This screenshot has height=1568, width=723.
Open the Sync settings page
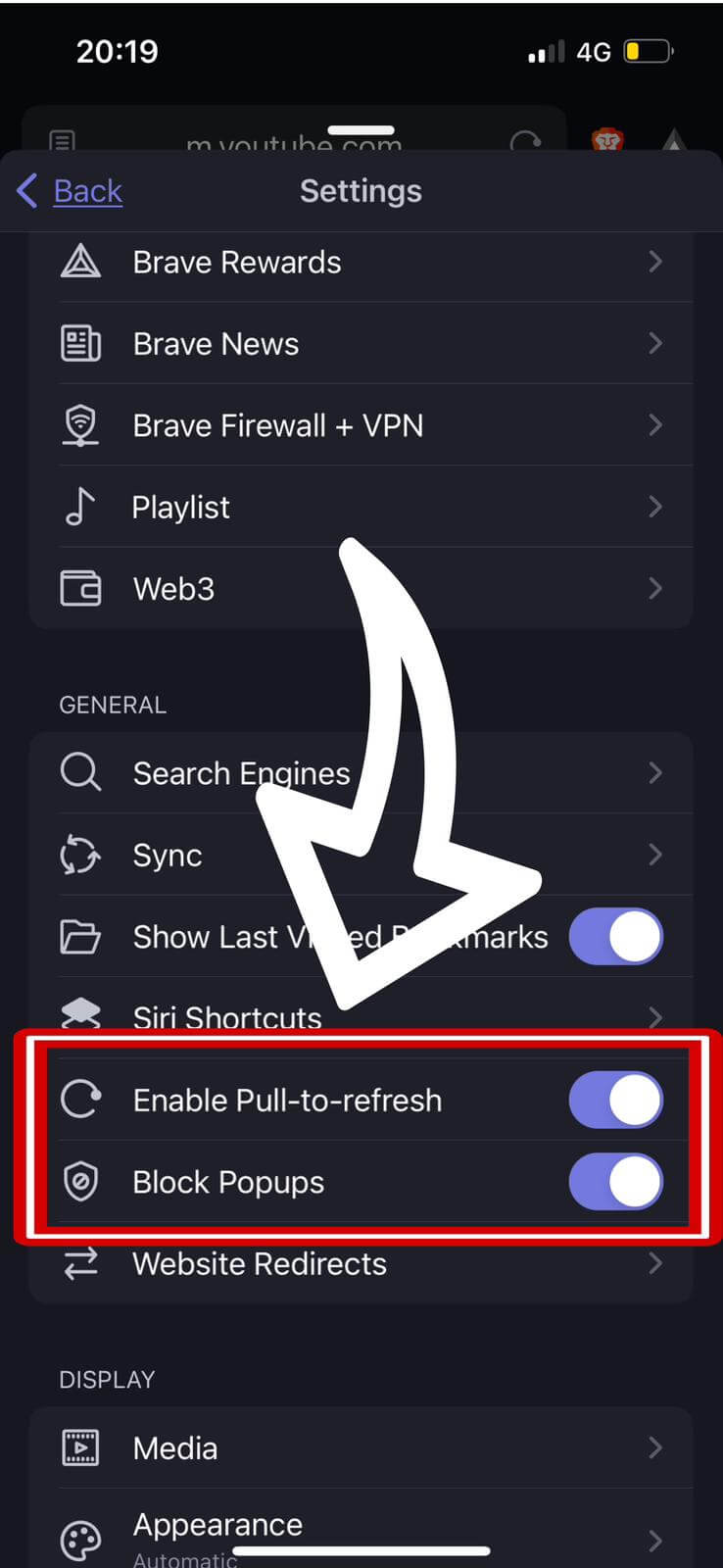click(x=654, y=854)
